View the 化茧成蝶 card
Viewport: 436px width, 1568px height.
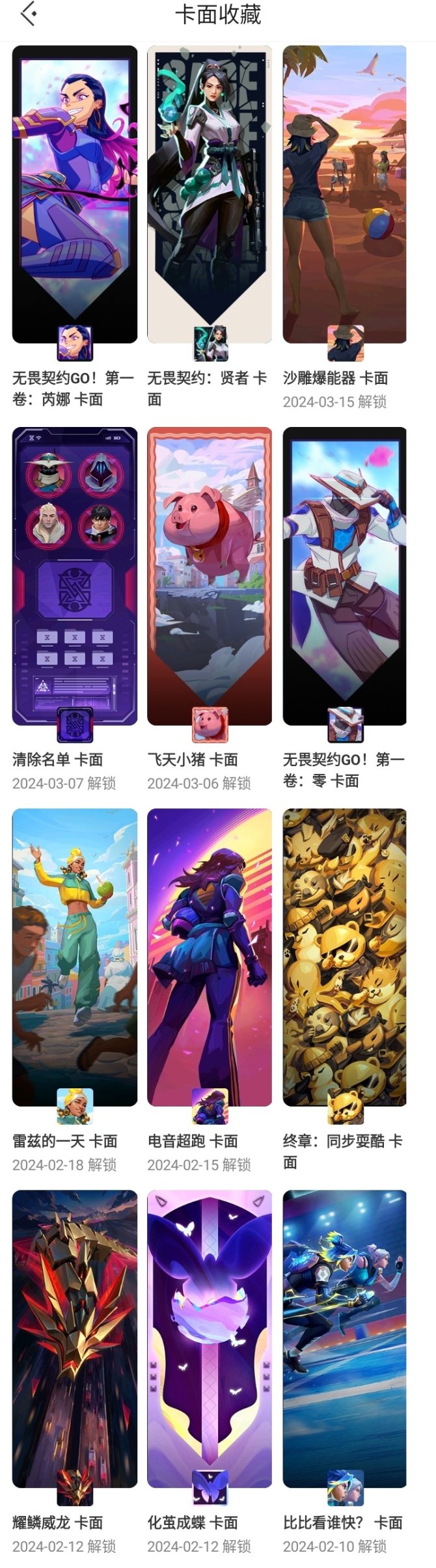(210, 1338)
